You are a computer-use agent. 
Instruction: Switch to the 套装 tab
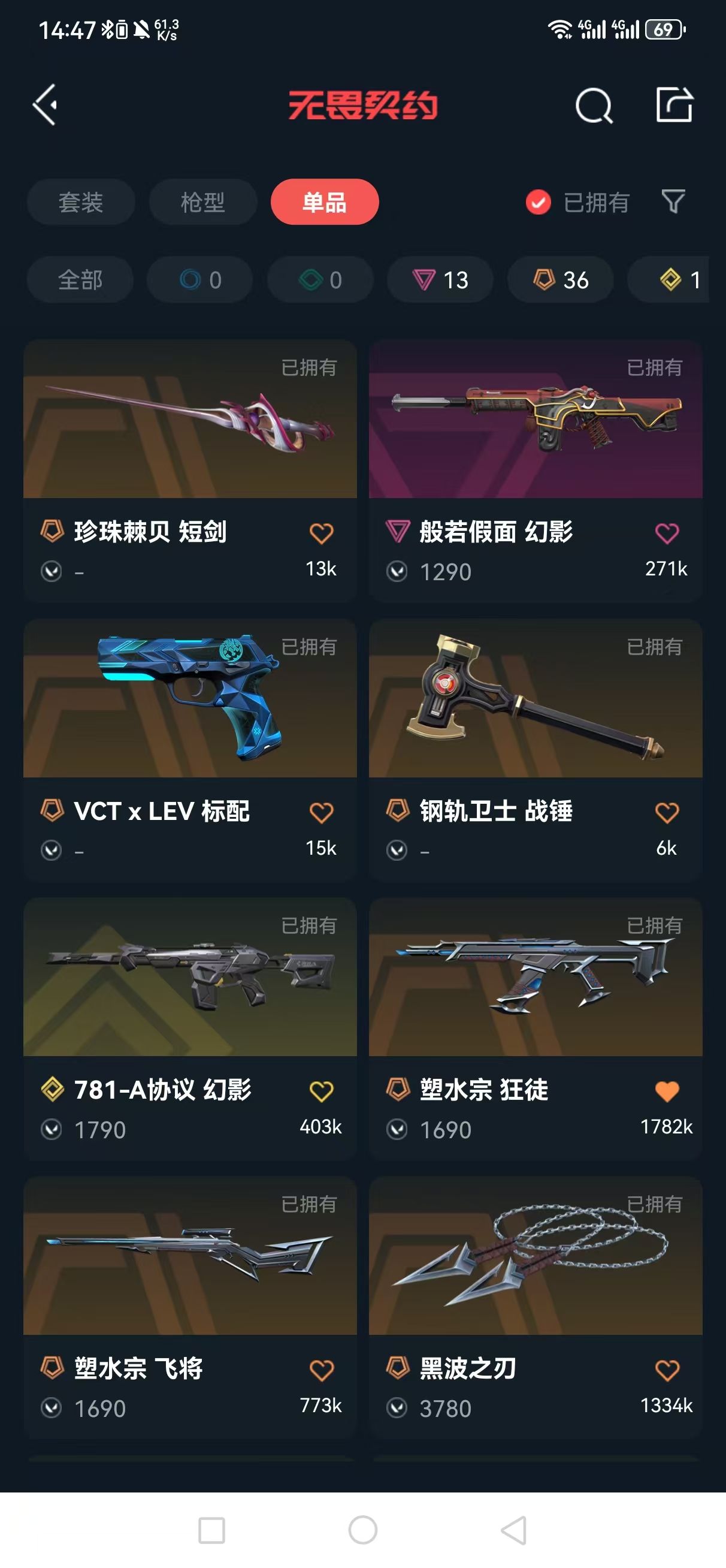pyautogui.click(x=80, y=202)
